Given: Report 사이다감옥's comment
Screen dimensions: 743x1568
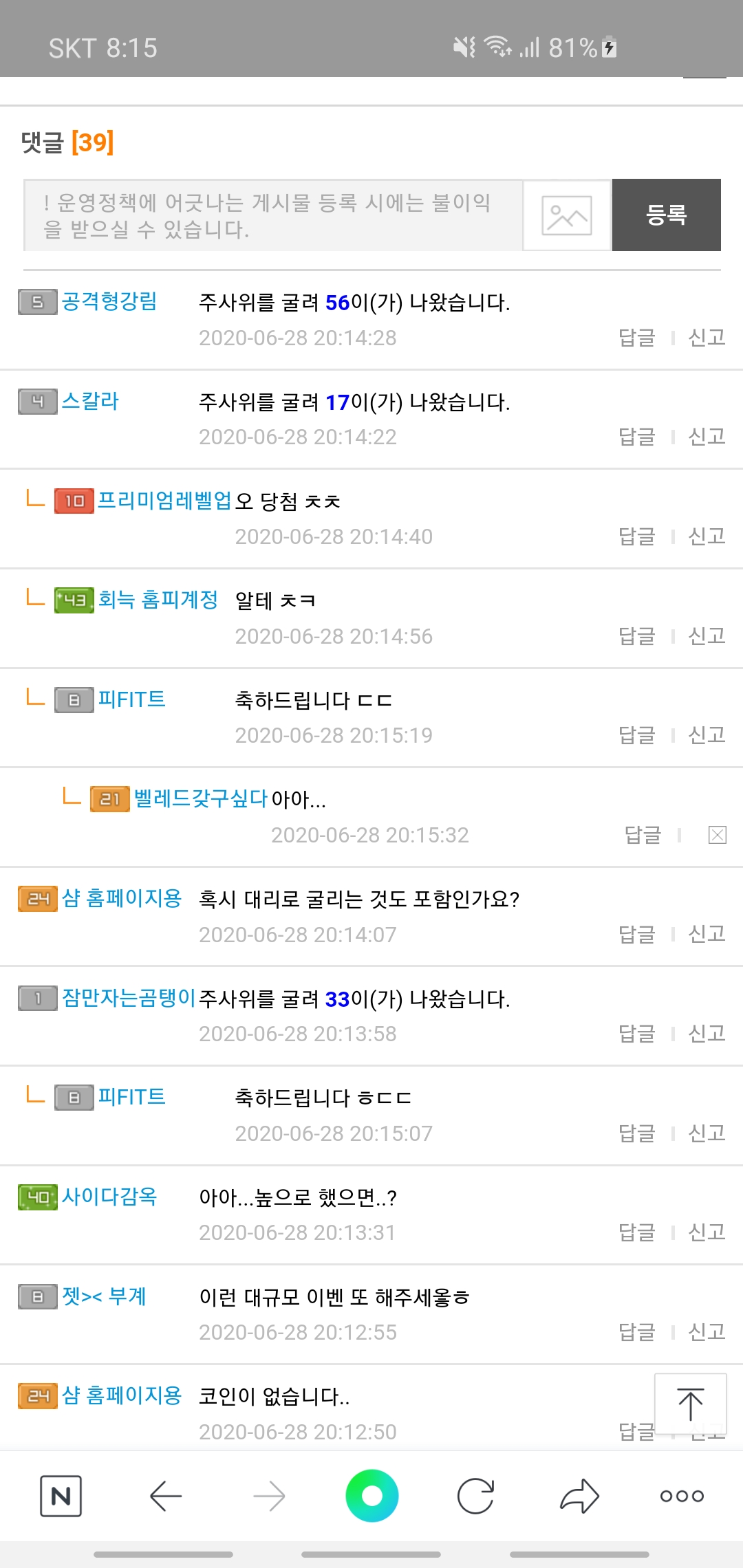Looking at the screenshot, I should pyautogui.click(x=707, y=1232).
